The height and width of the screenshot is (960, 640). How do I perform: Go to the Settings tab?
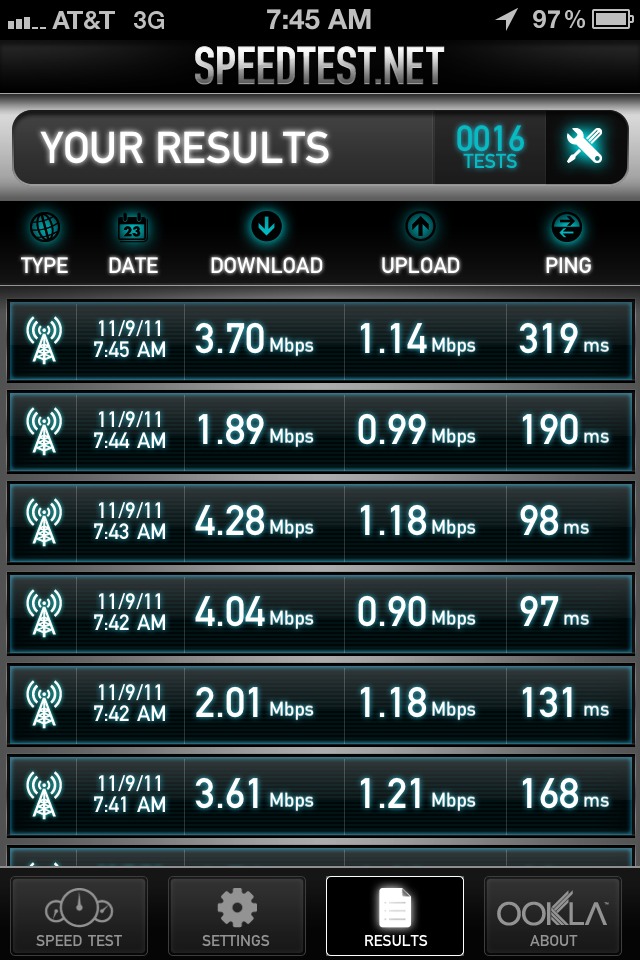click(x=236, y=916)
